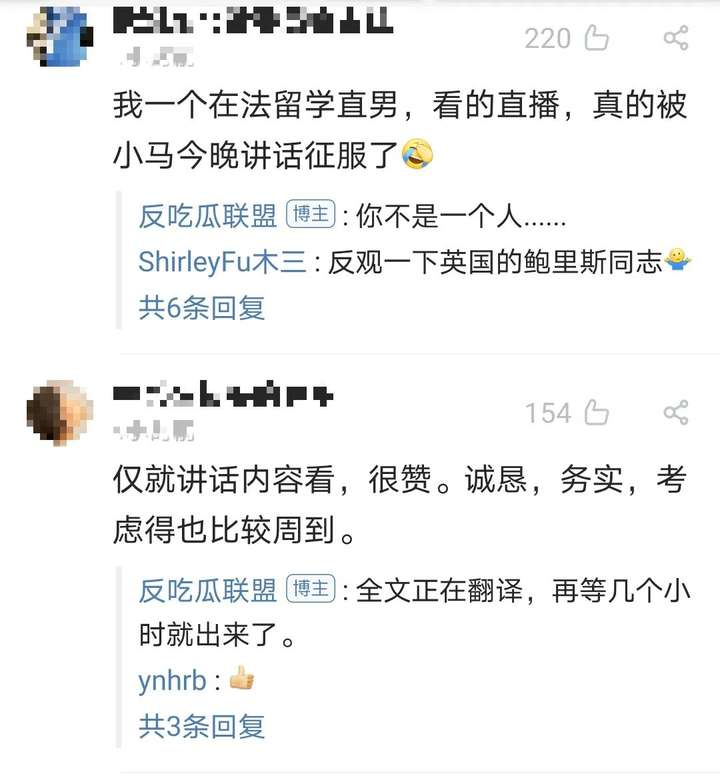Expand 共6条回复 replies
Screen dimensions: 720x776
pyautogui.click(x=201, y=307)
